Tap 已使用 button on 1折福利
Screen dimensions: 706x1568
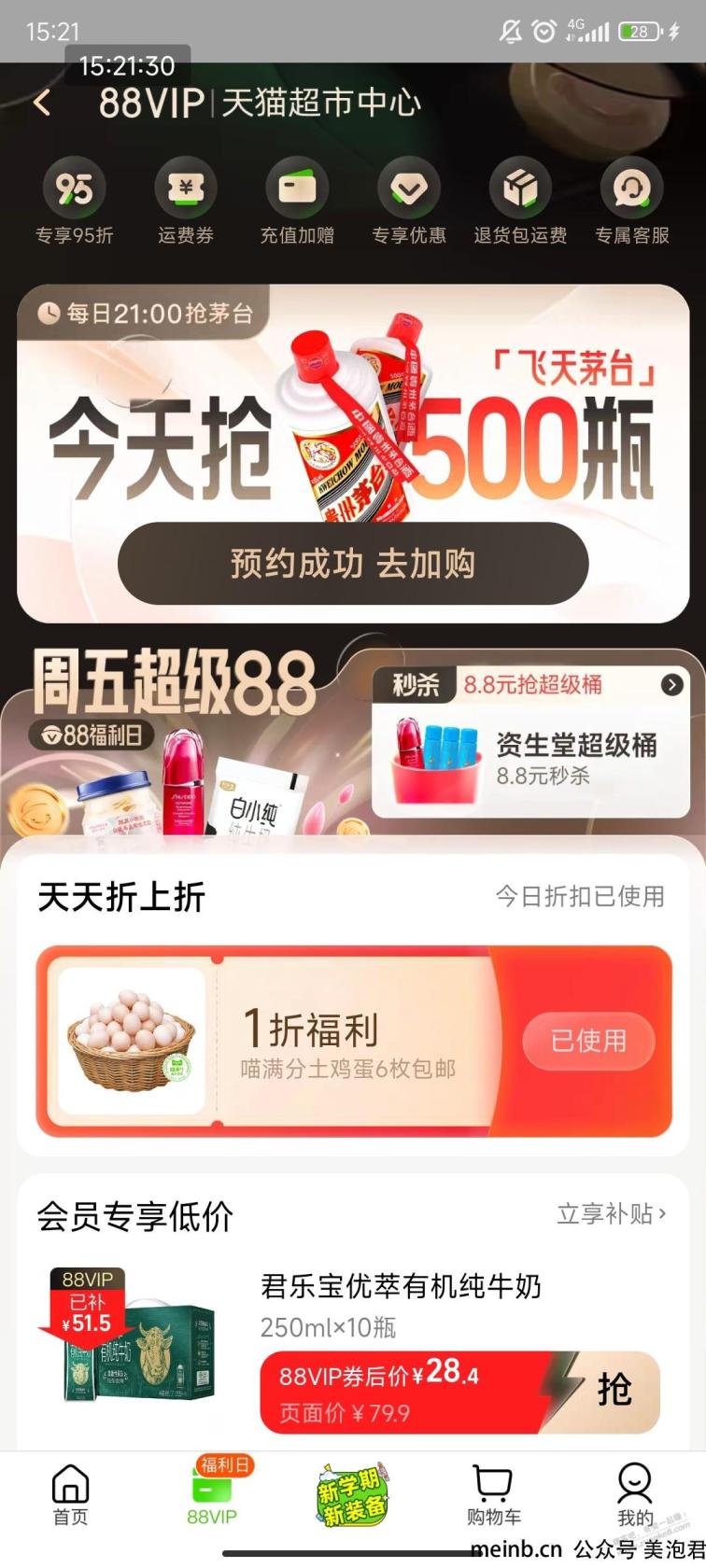tap(588, 1041)
